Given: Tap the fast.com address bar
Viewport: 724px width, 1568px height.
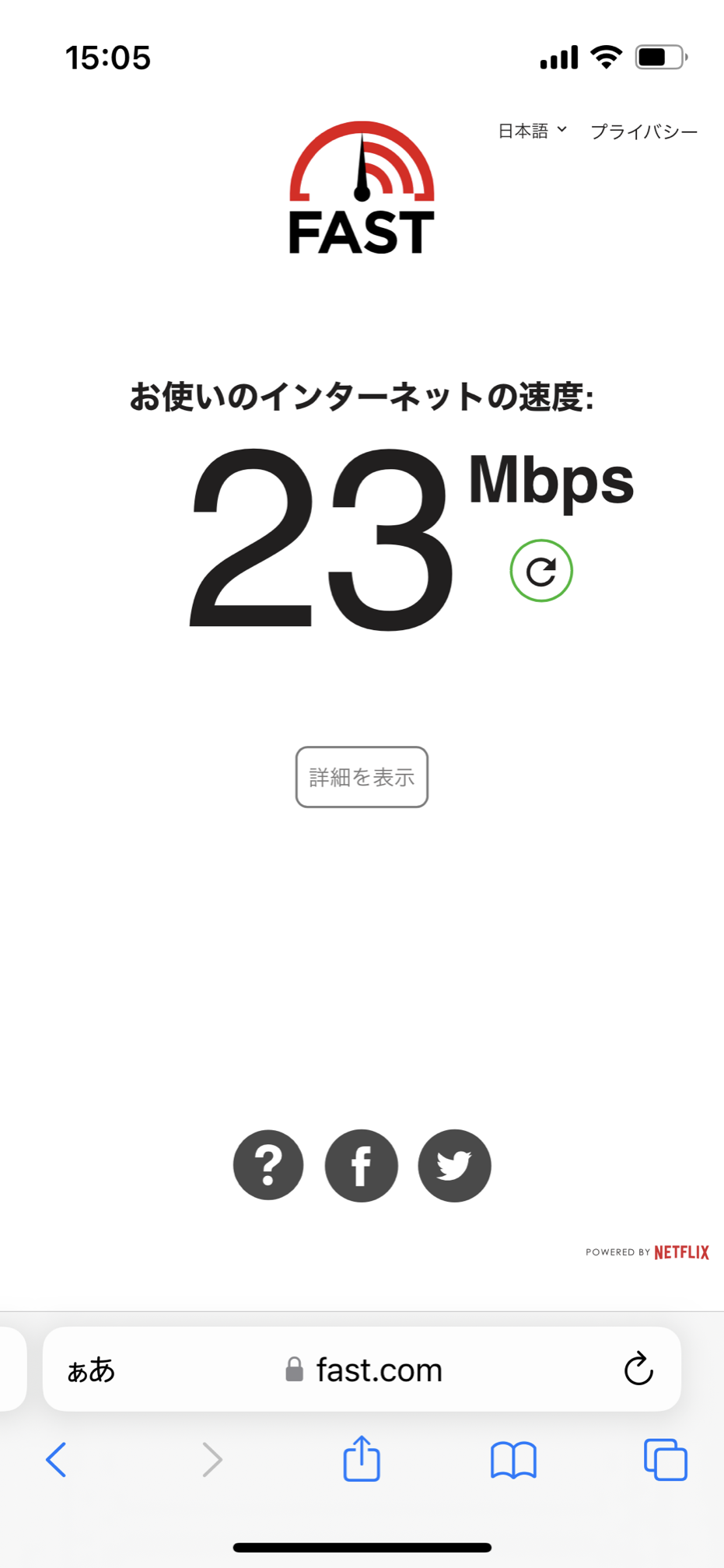Looking at the screenshot, I should pyautogui.click(x=362, y=1370).
